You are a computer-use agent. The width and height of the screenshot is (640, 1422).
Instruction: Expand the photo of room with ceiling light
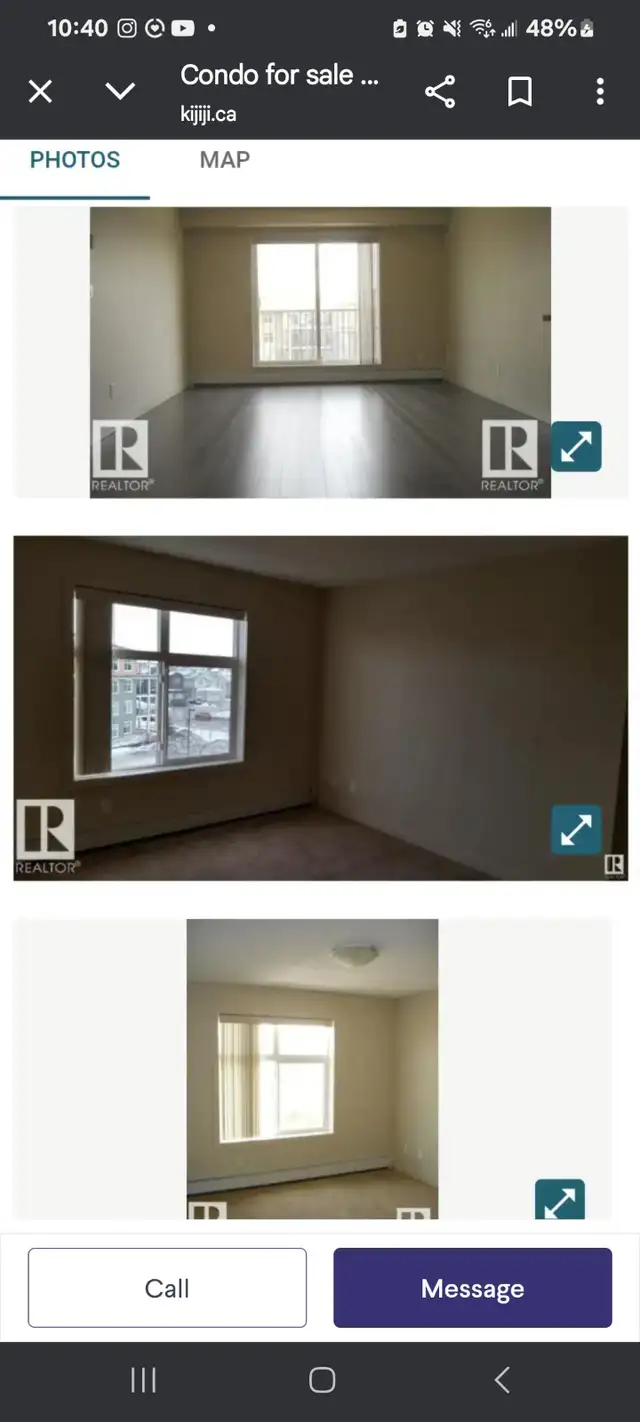(559, 1200)
